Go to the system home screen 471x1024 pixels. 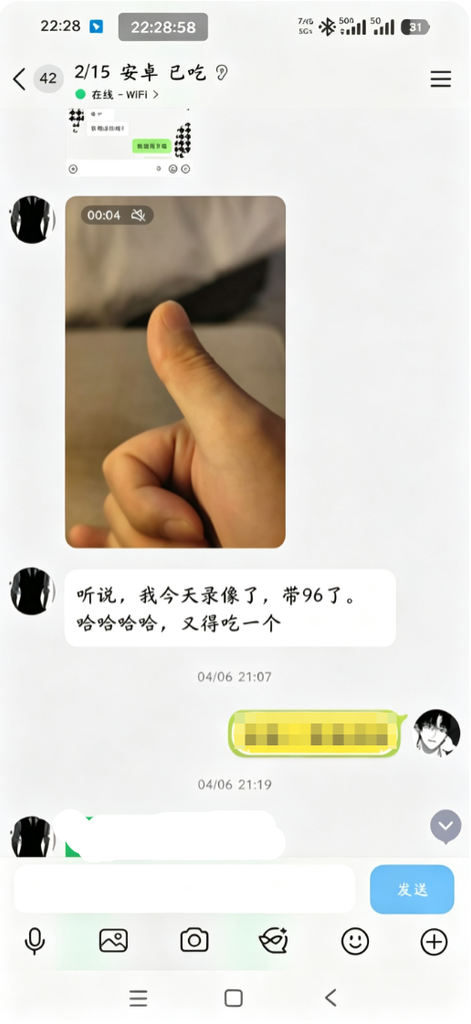coord(233,998)
